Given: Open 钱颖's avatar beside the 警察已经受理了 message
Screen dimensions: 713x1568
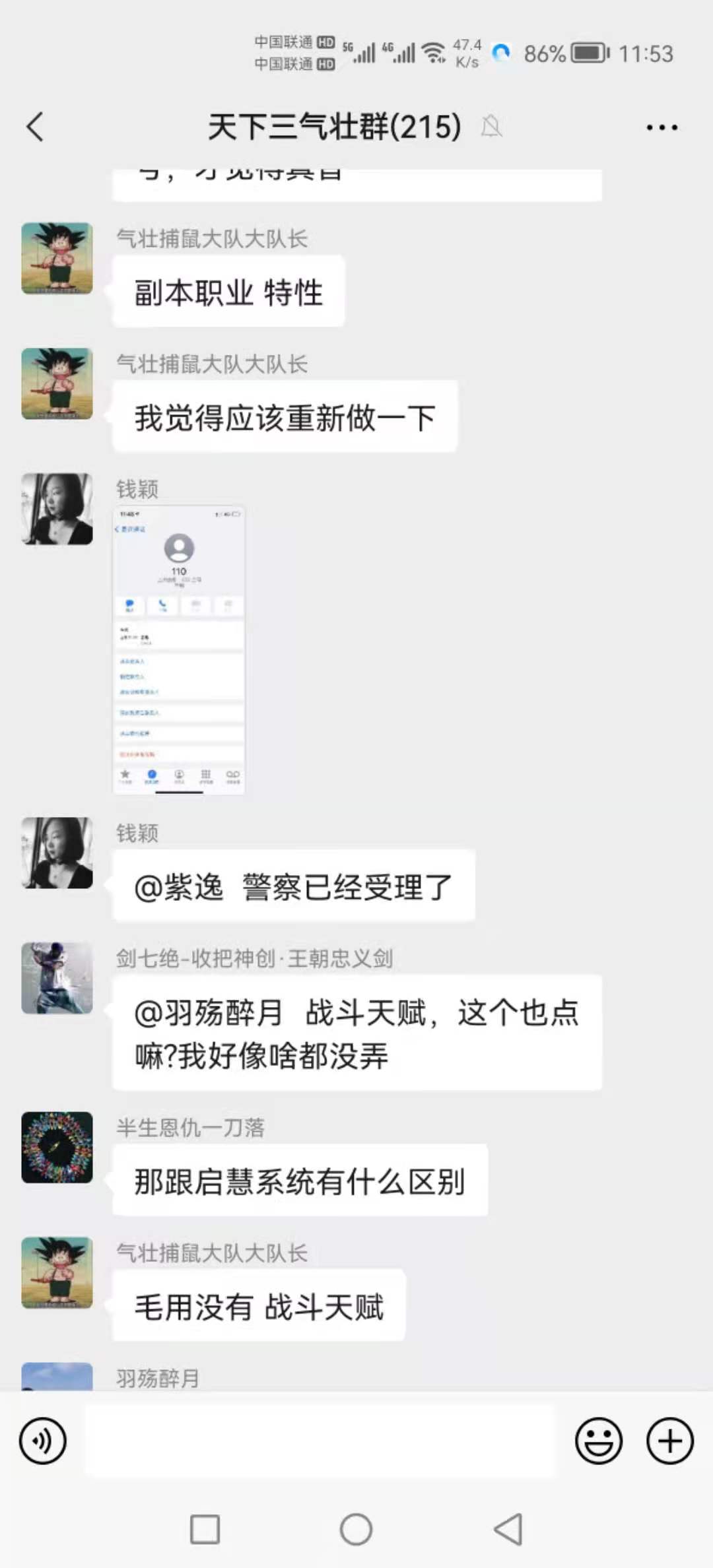Looking at the screenshot, I should [57, 853].
